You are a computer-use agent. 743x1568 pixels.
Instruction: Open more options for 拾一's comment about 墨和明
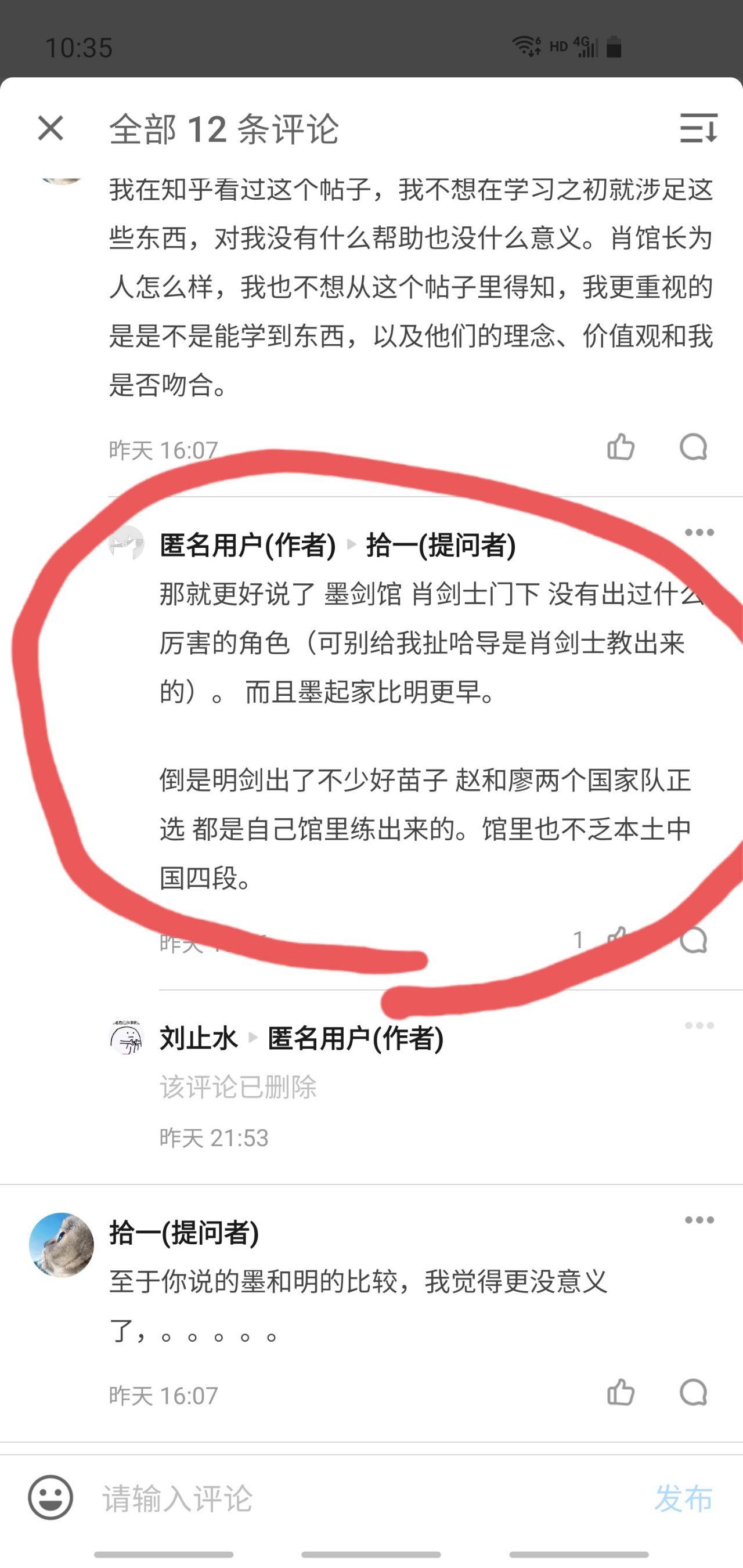pyautogui.click(x=698, y=1220)
